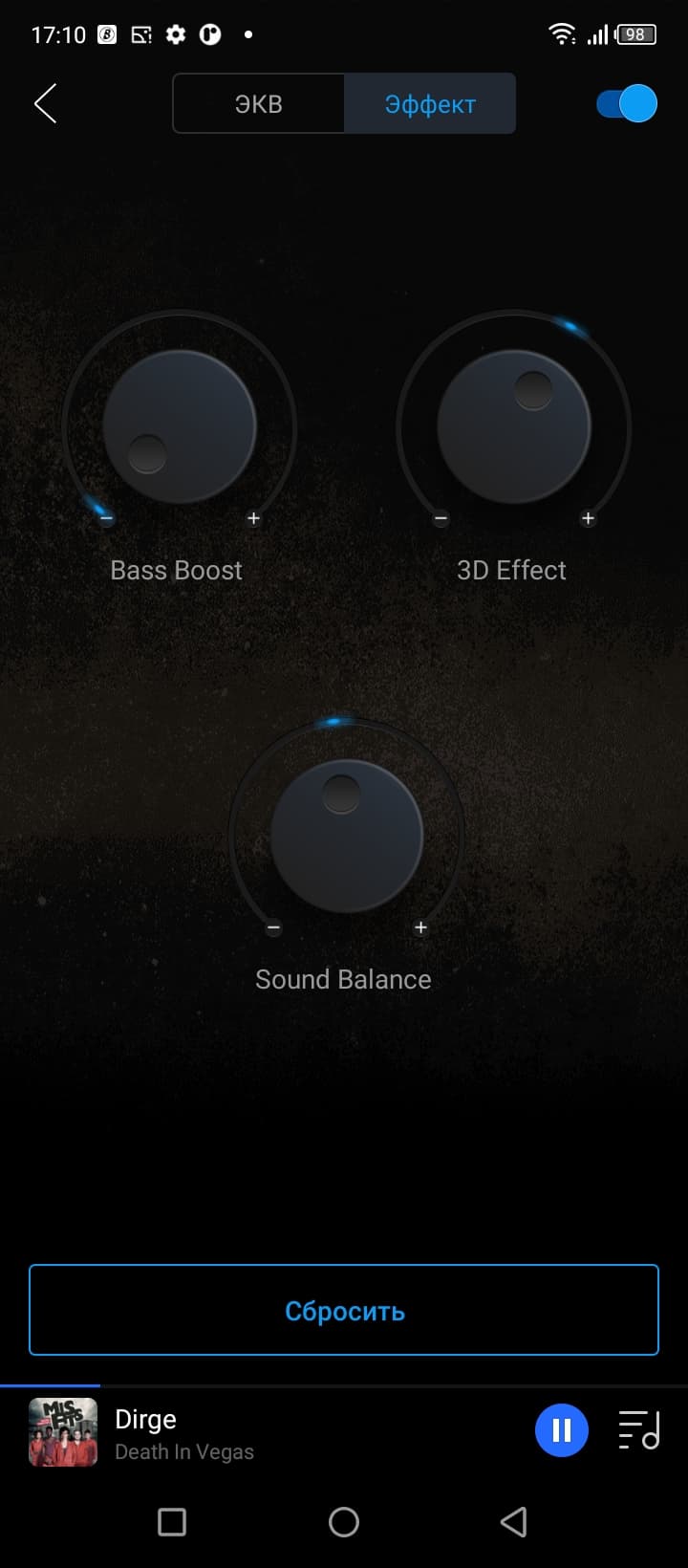Reset effects with Сбросить button
The width and height of the screenshot is (688, 1568).
click(x=344, y=1310)
